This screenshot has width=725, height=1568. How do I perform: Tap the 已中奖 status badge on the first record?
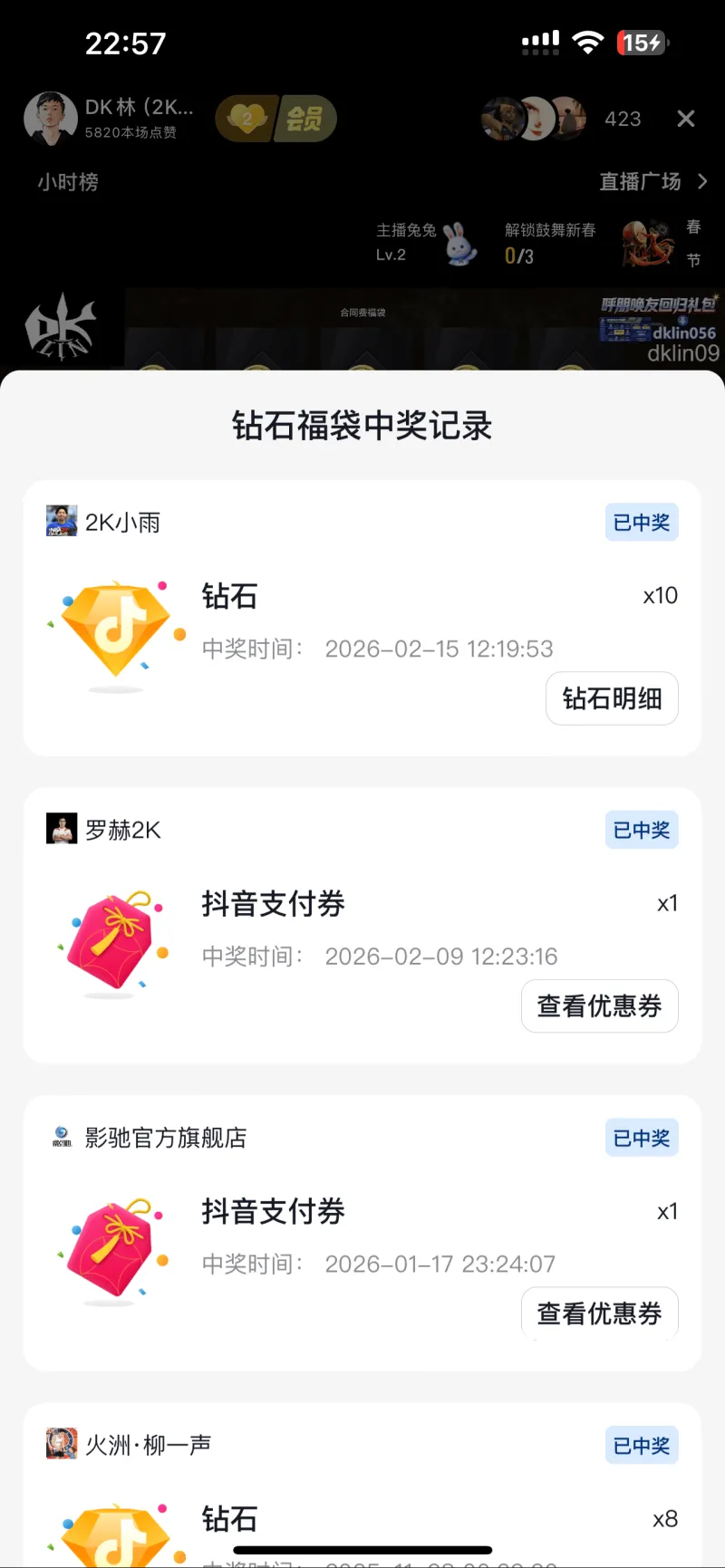641,523
